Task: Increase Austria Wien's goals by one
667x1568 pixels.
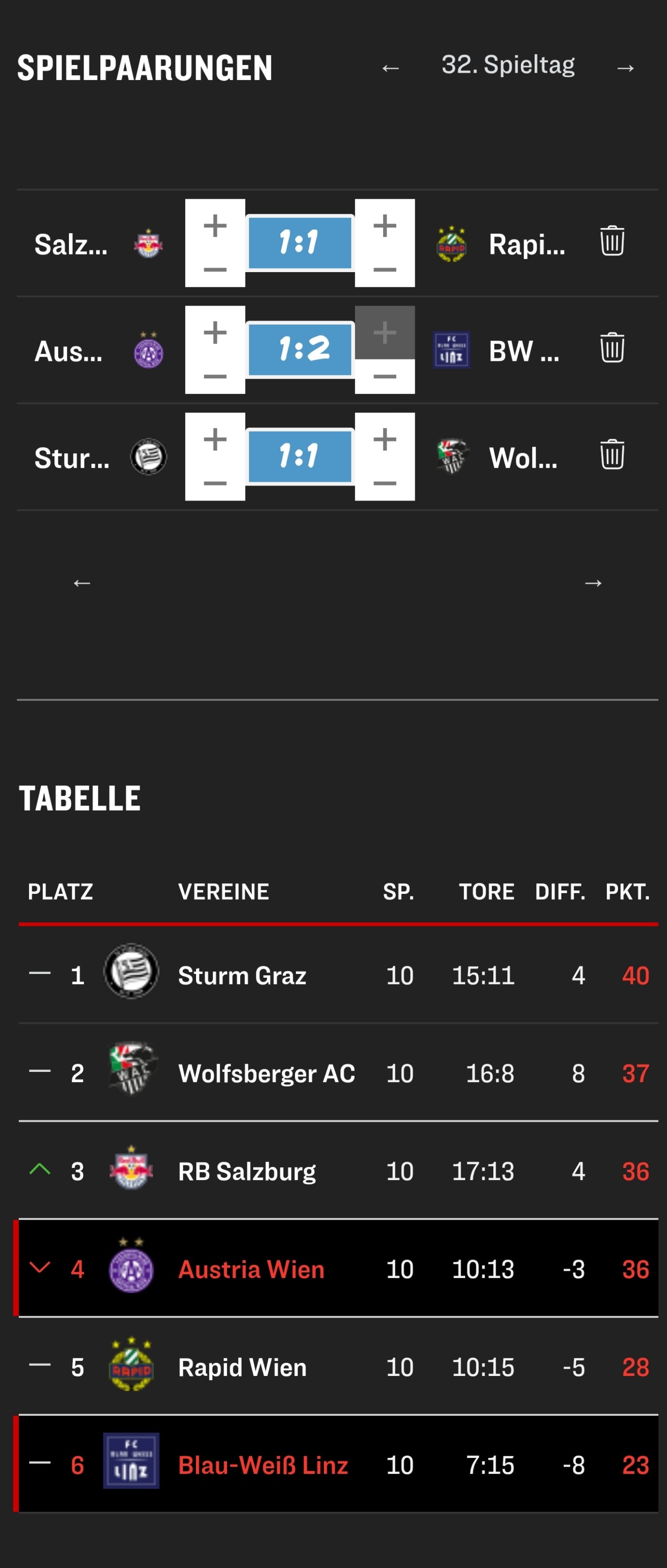Action: pos(215,333)
